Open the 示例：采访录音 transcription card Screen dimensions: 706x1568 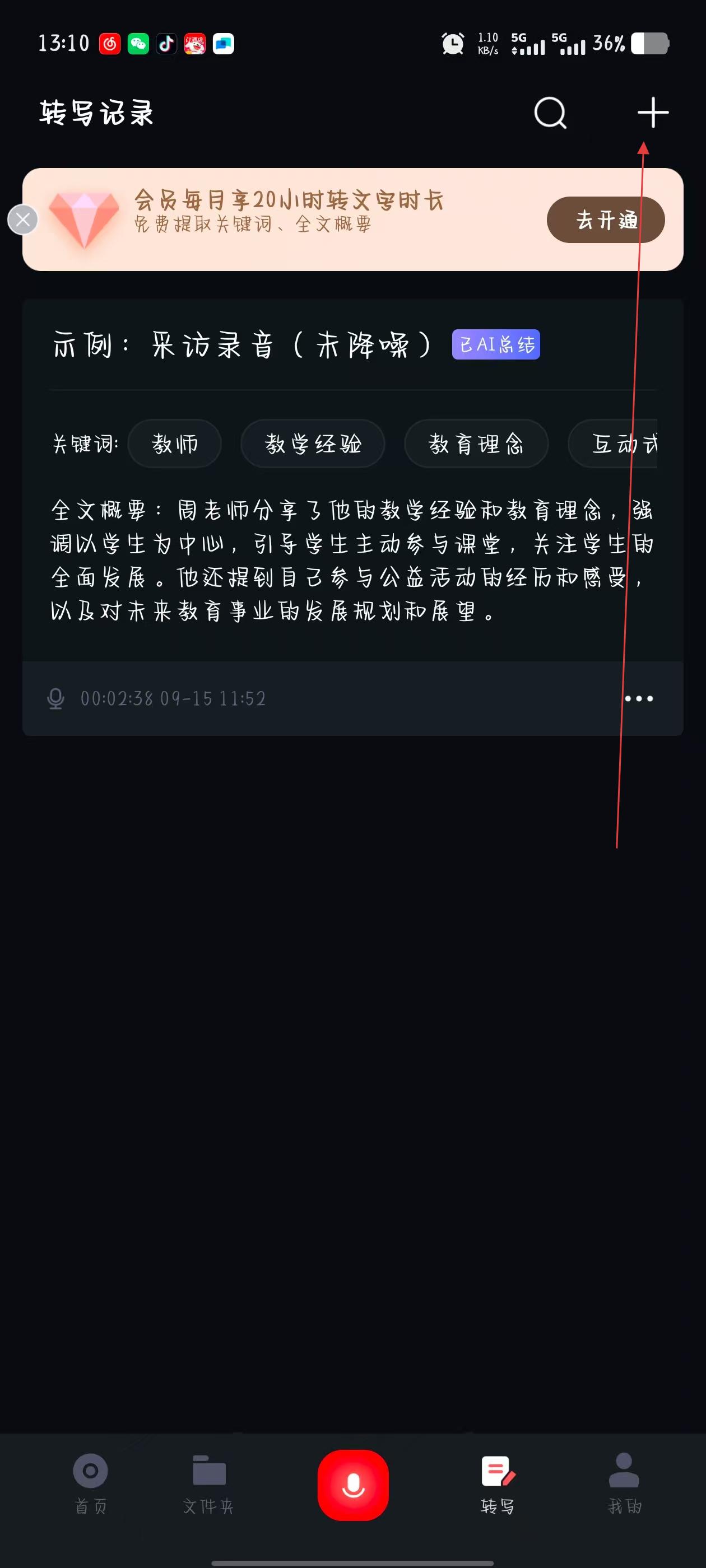244,345
